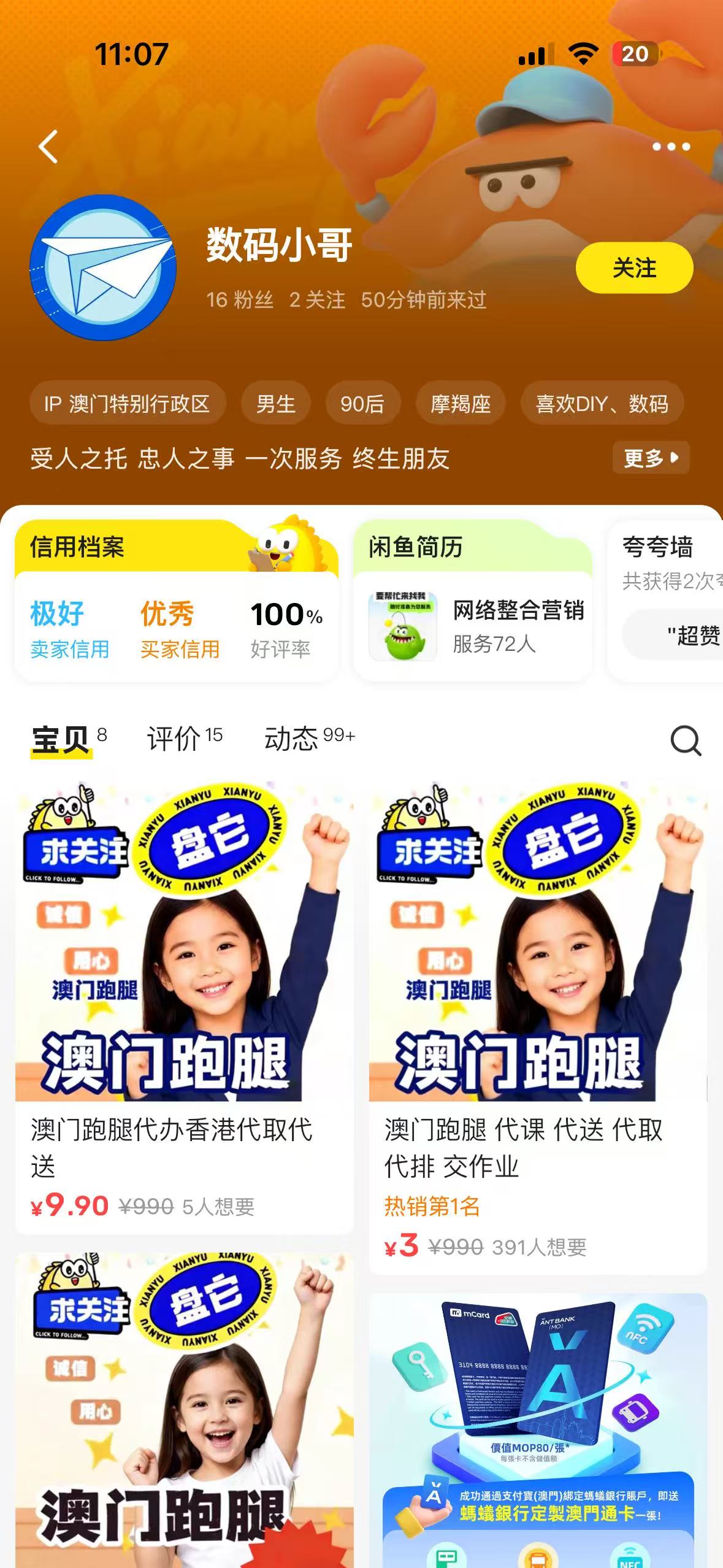View the 2 关注 following list
The width and height of the screenshot is (723, 1568).
[317, 300]
